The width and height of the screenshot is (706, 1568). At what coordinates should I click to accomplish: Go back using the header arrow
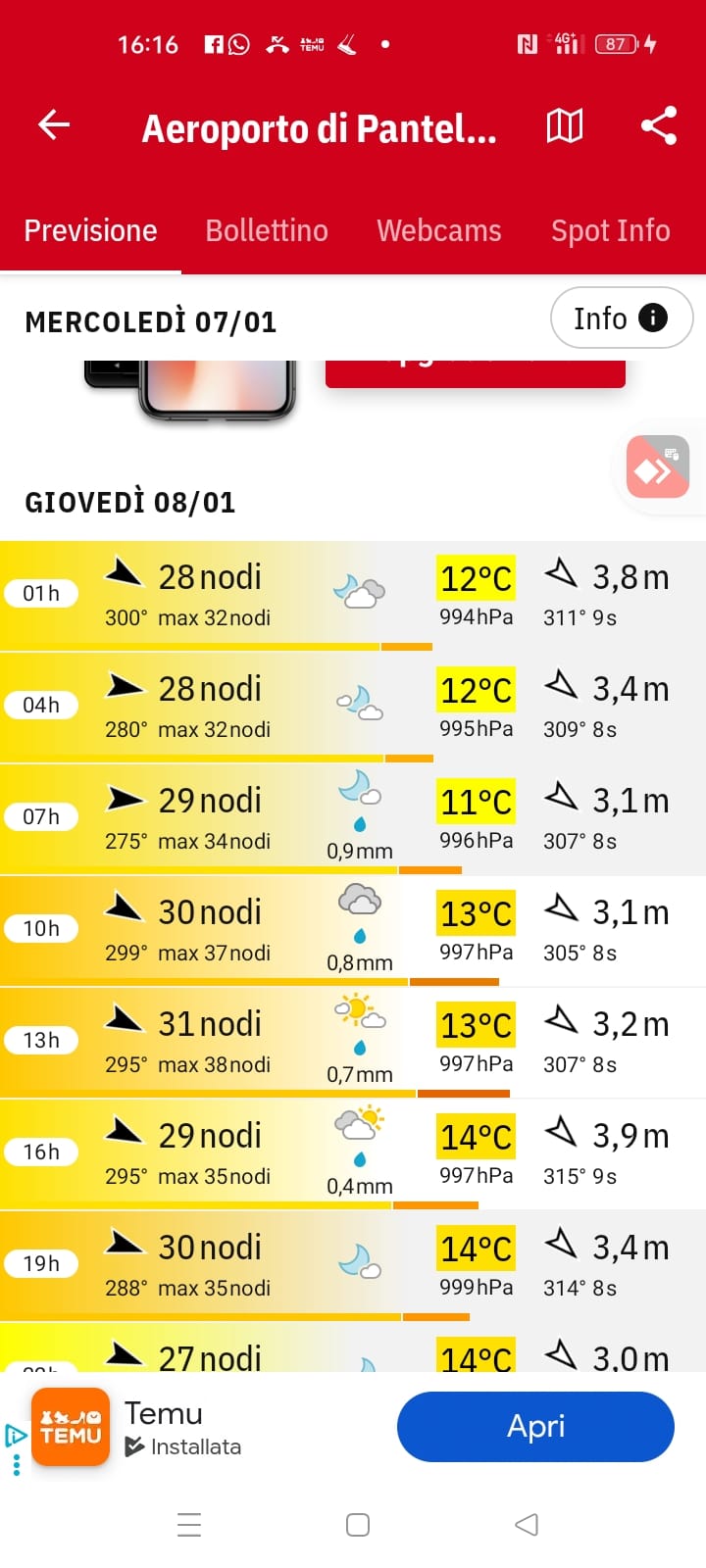click(54, 125)
